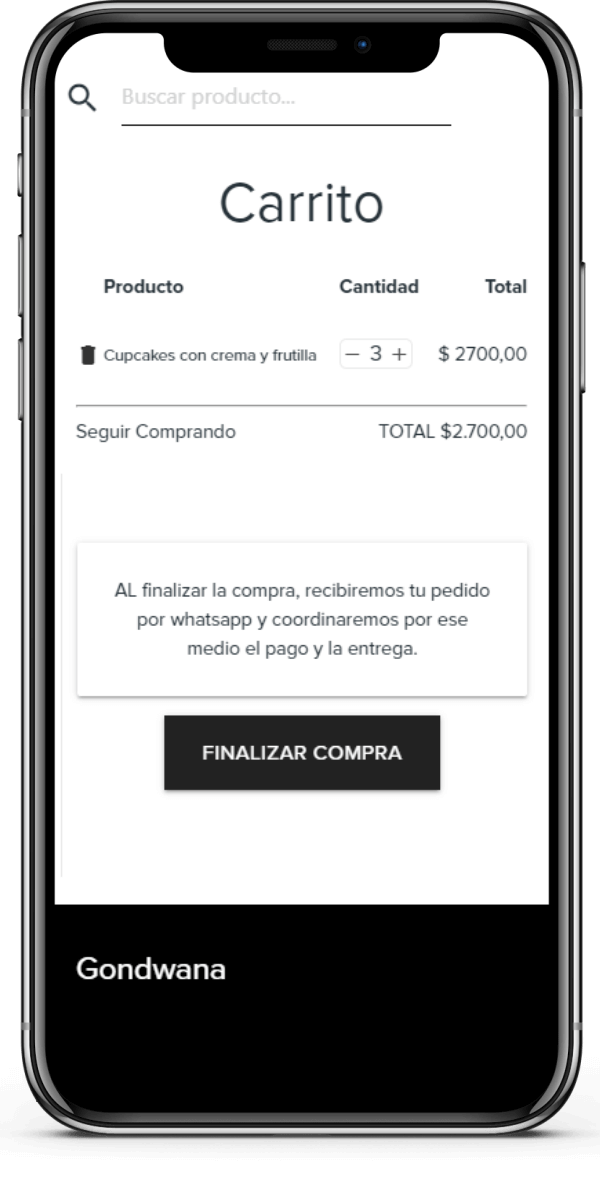Open Seguir Comprando link
Screen dimensions: 600x1177
(156, 432)
